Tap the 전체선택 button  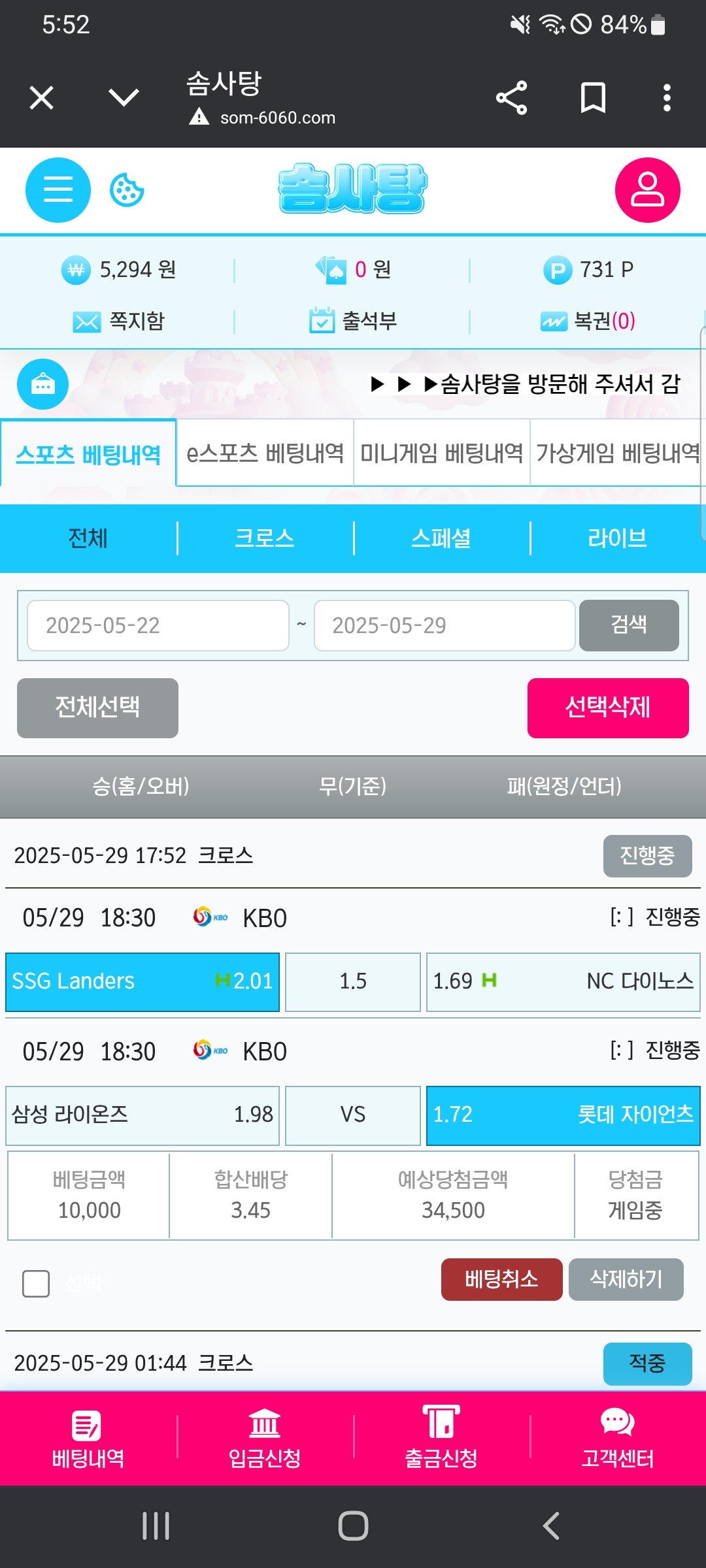tap(97, 708)
